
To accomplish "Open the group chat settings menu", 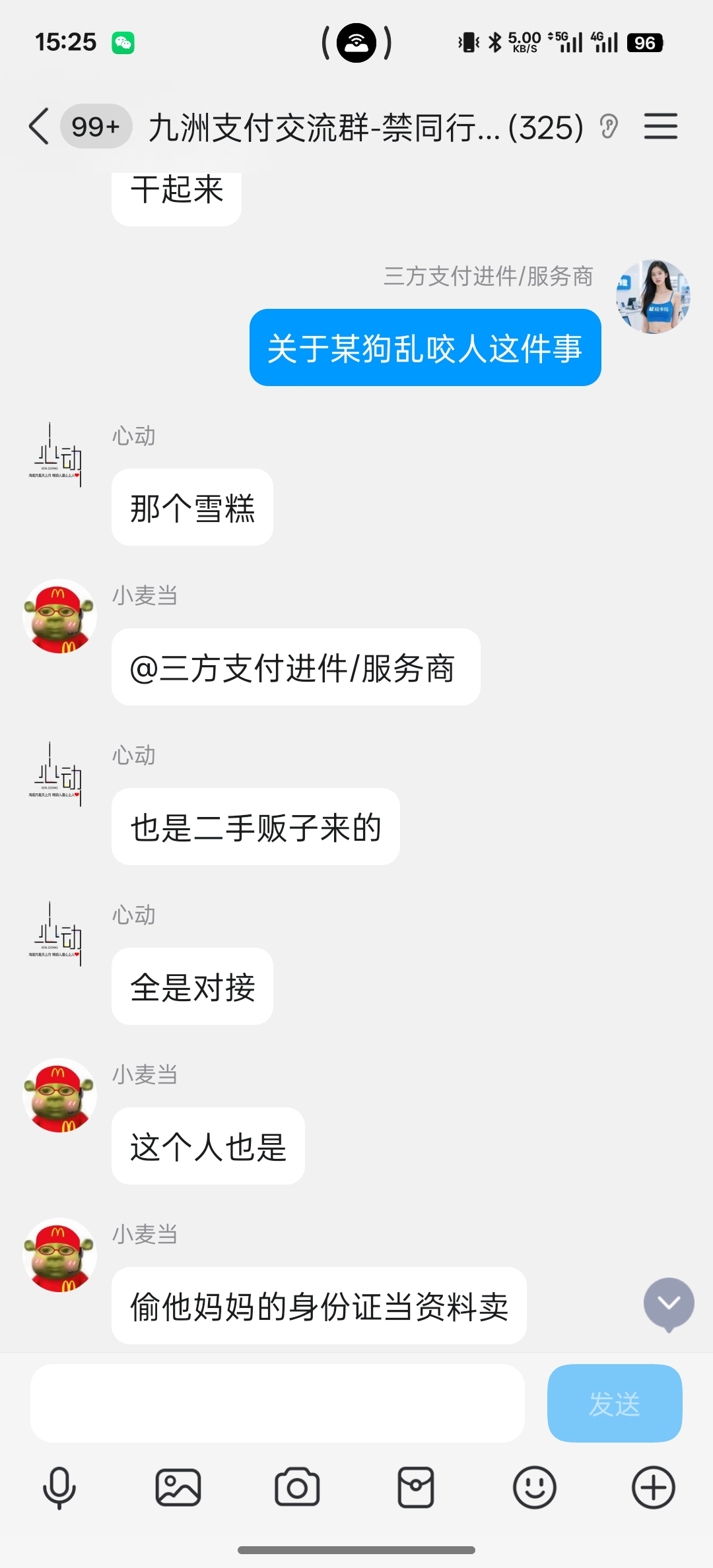I will click(660, 126).
